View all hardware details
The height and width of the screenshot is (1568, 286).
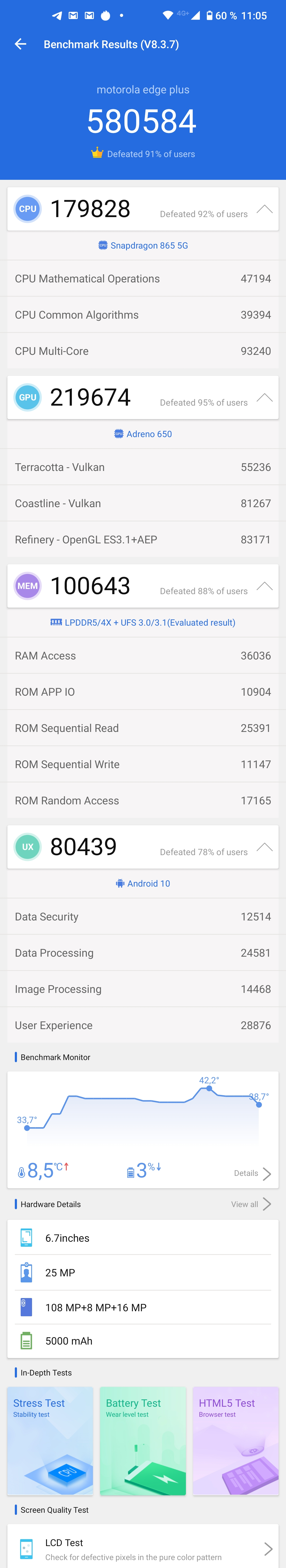pyautogui.click(x=251, y=1204)
